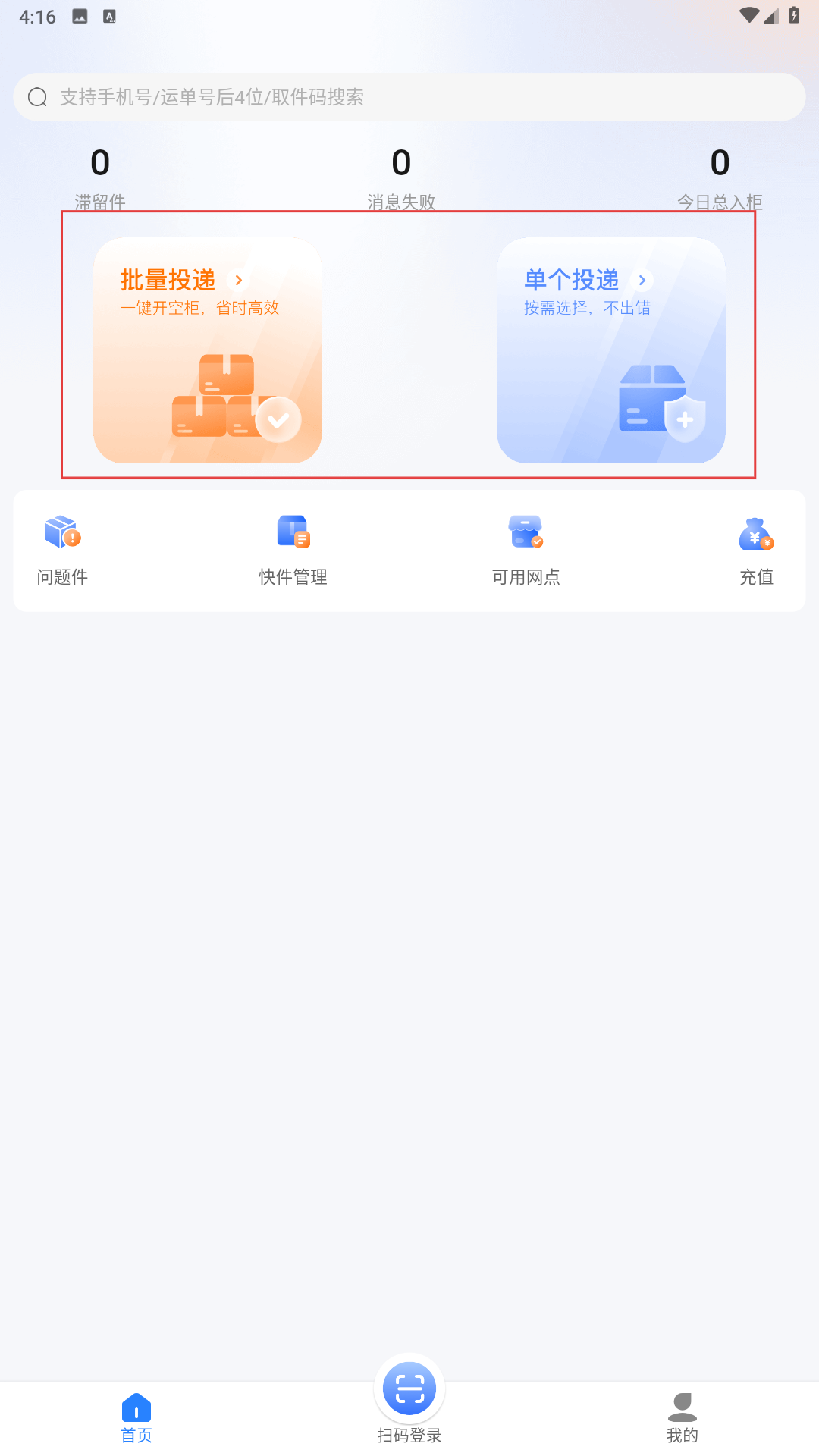Open 快件管理 parcel management
Viewport: 819px width, 1456px height.
coord(293,551)
